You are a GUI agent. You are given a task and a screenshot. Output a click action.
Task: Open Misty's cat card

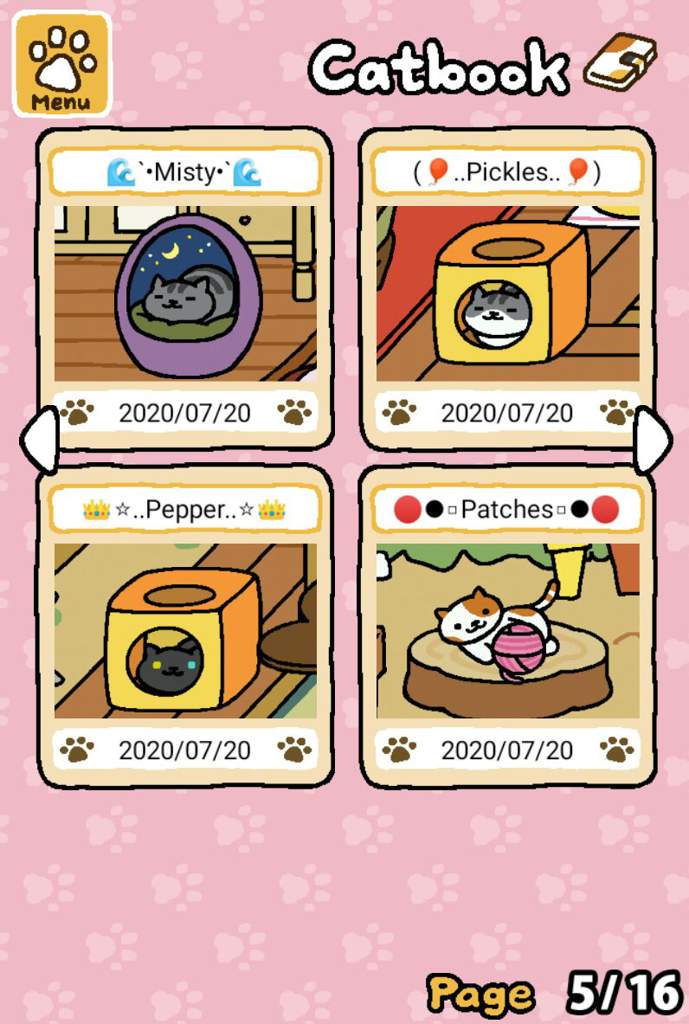click(185, 290)
